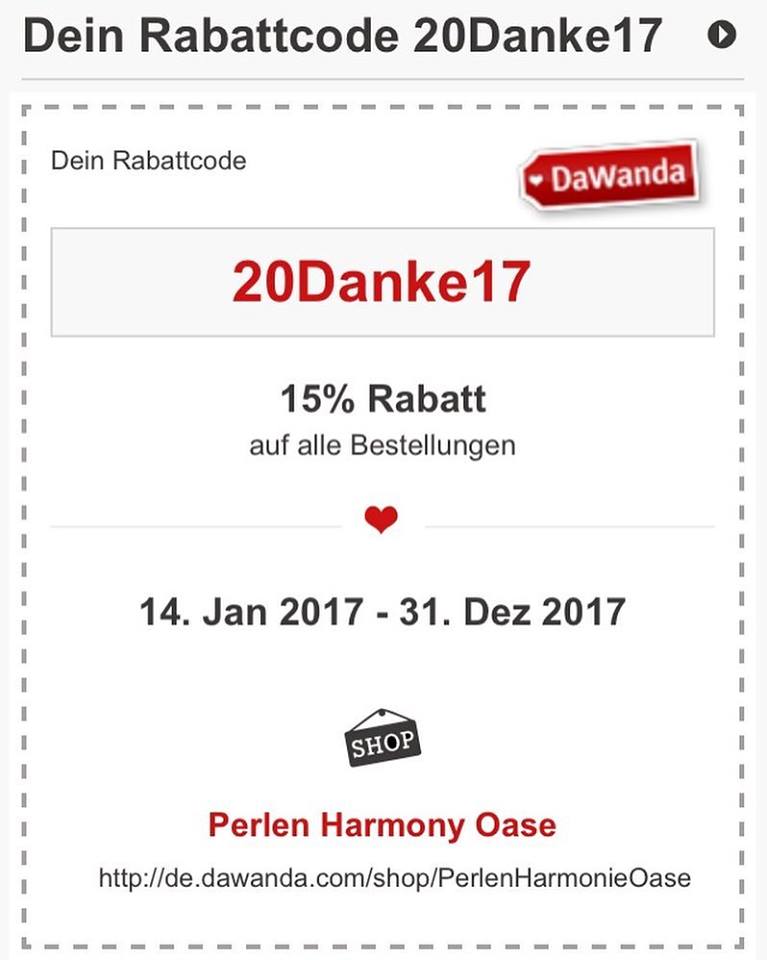Expand the Dein Rabattcode 20Danke17 header arrow

721,36
